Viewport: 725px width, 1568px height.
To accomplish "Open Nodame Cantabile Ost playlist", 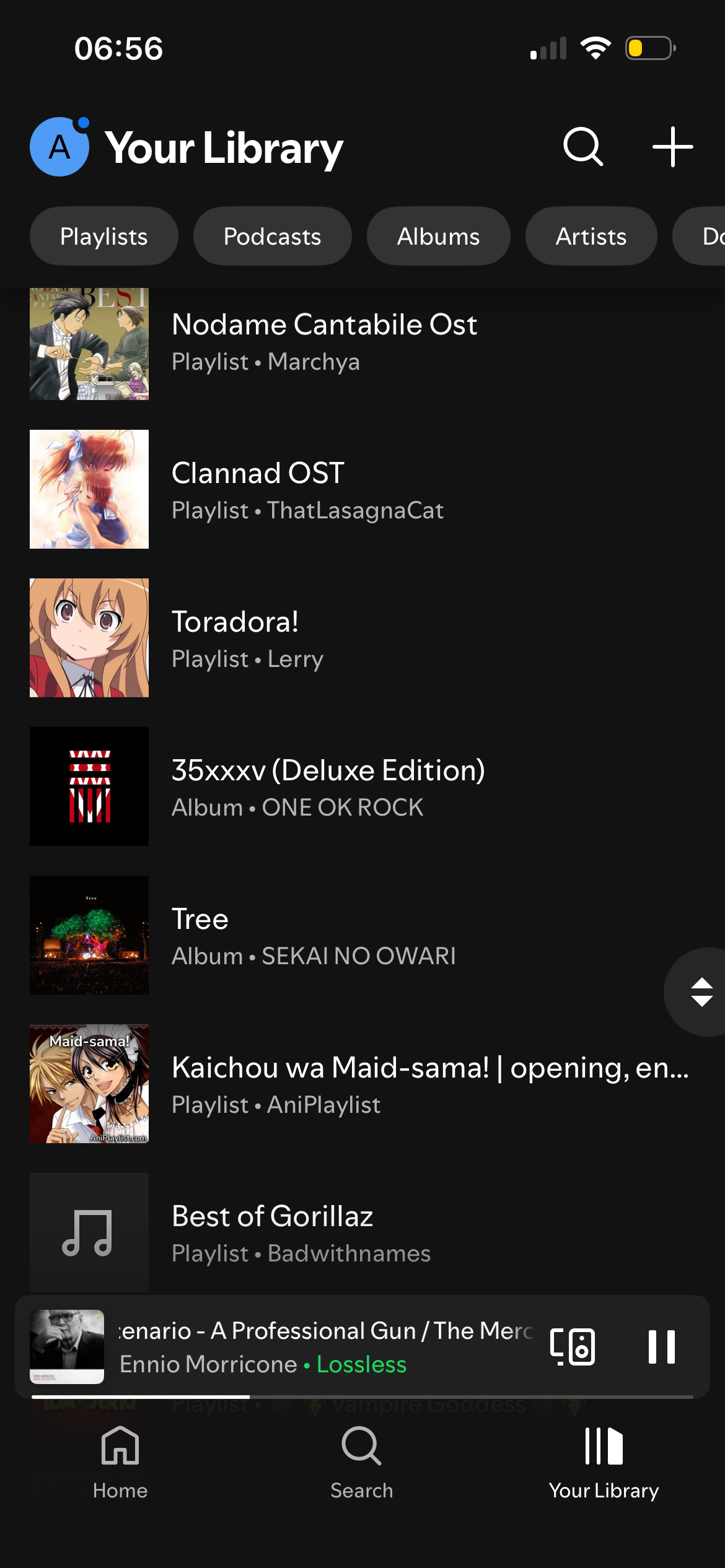I will tap(324, 342).
